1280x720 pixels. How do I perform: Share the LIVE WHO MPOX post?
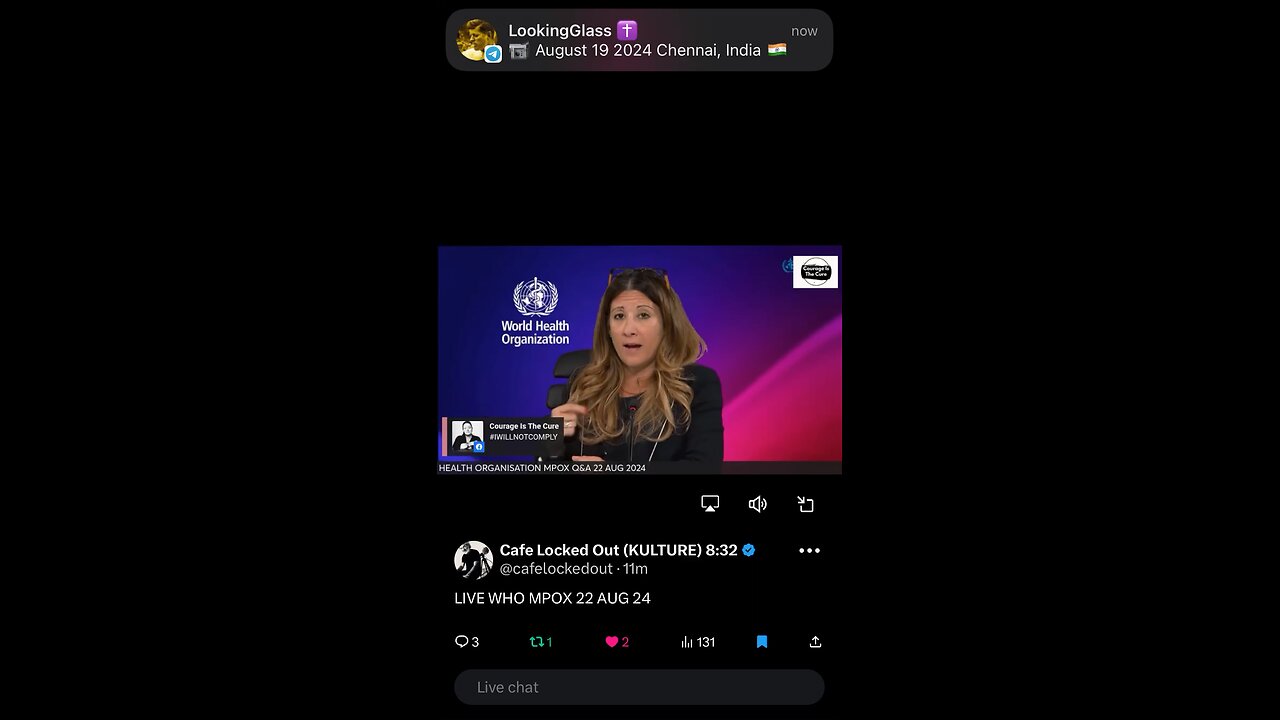[815, 642]
